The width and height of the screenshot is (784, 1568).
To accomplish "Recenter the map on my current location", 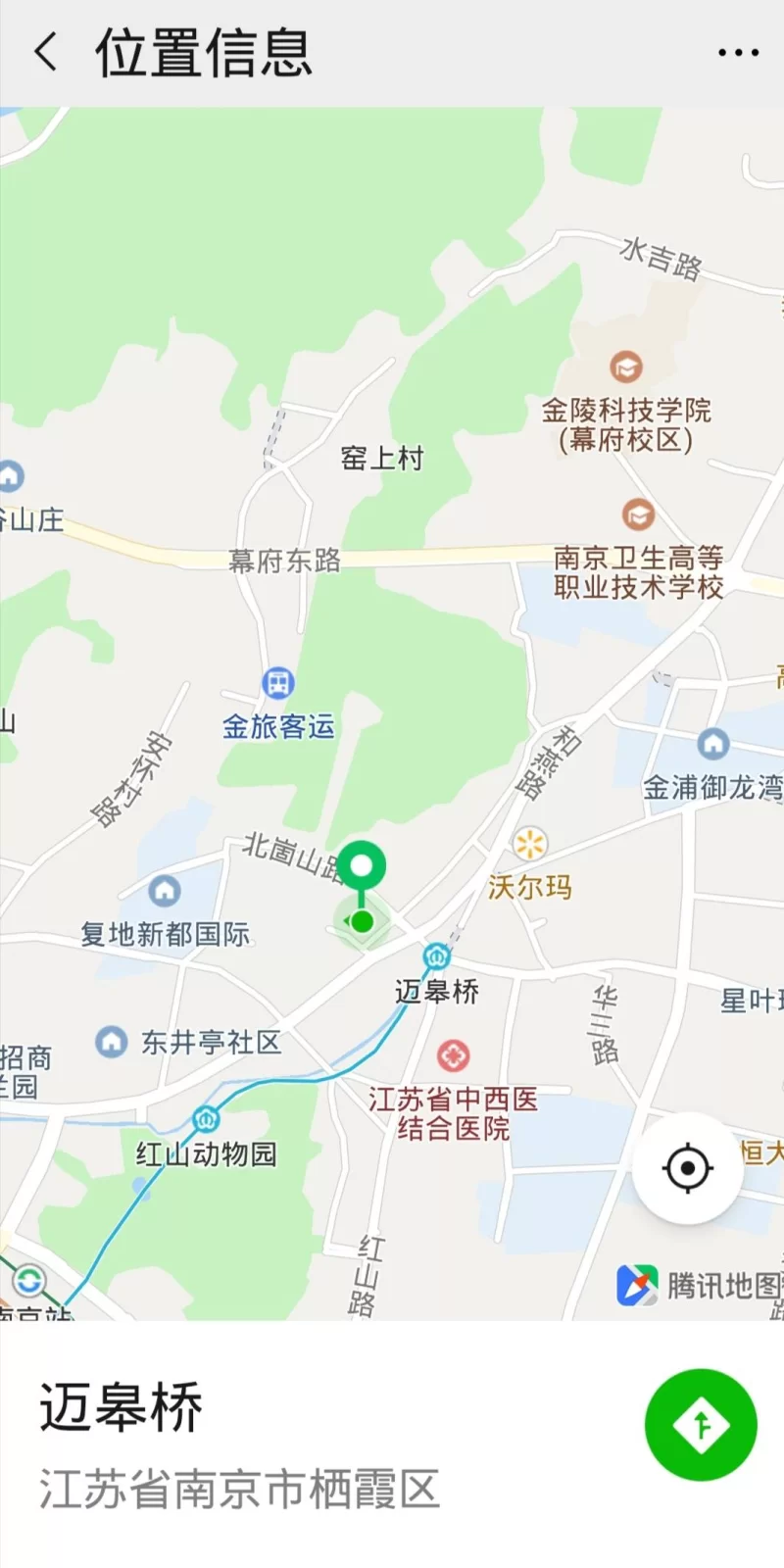I will click(688, 1168).
